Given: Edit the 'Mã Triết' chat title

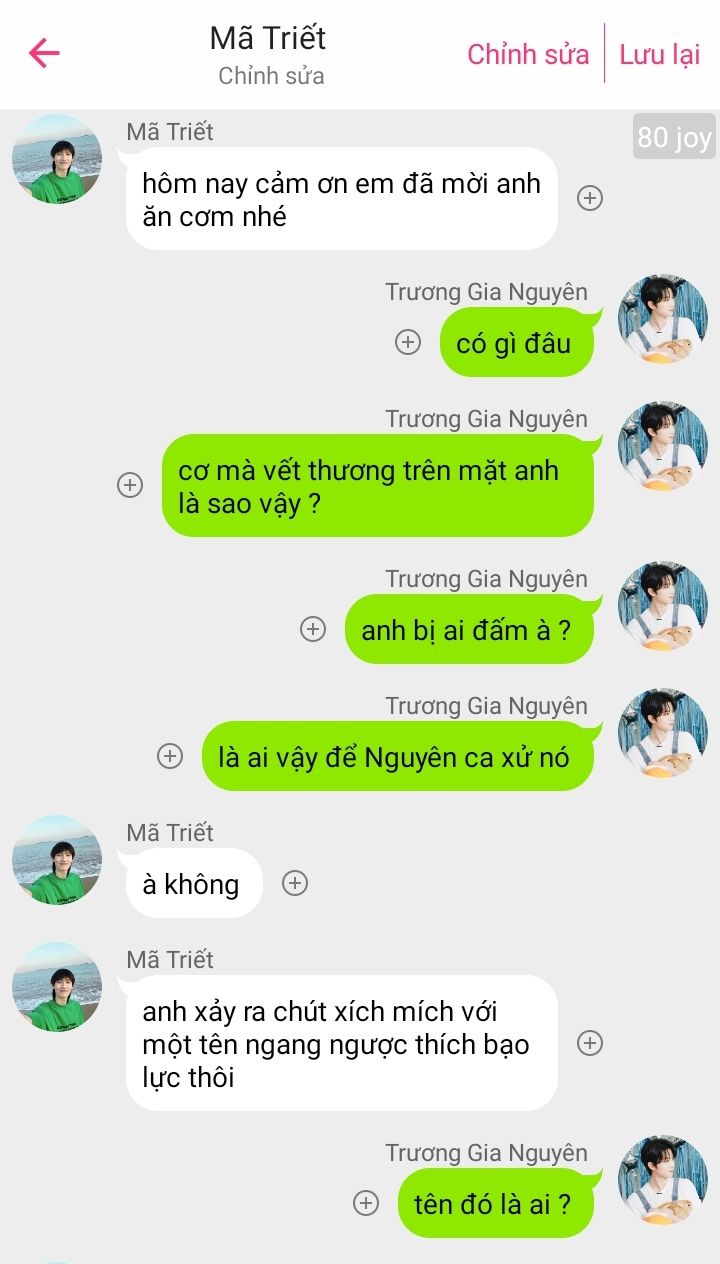Looking at the screenshot, I should (268, 39).
